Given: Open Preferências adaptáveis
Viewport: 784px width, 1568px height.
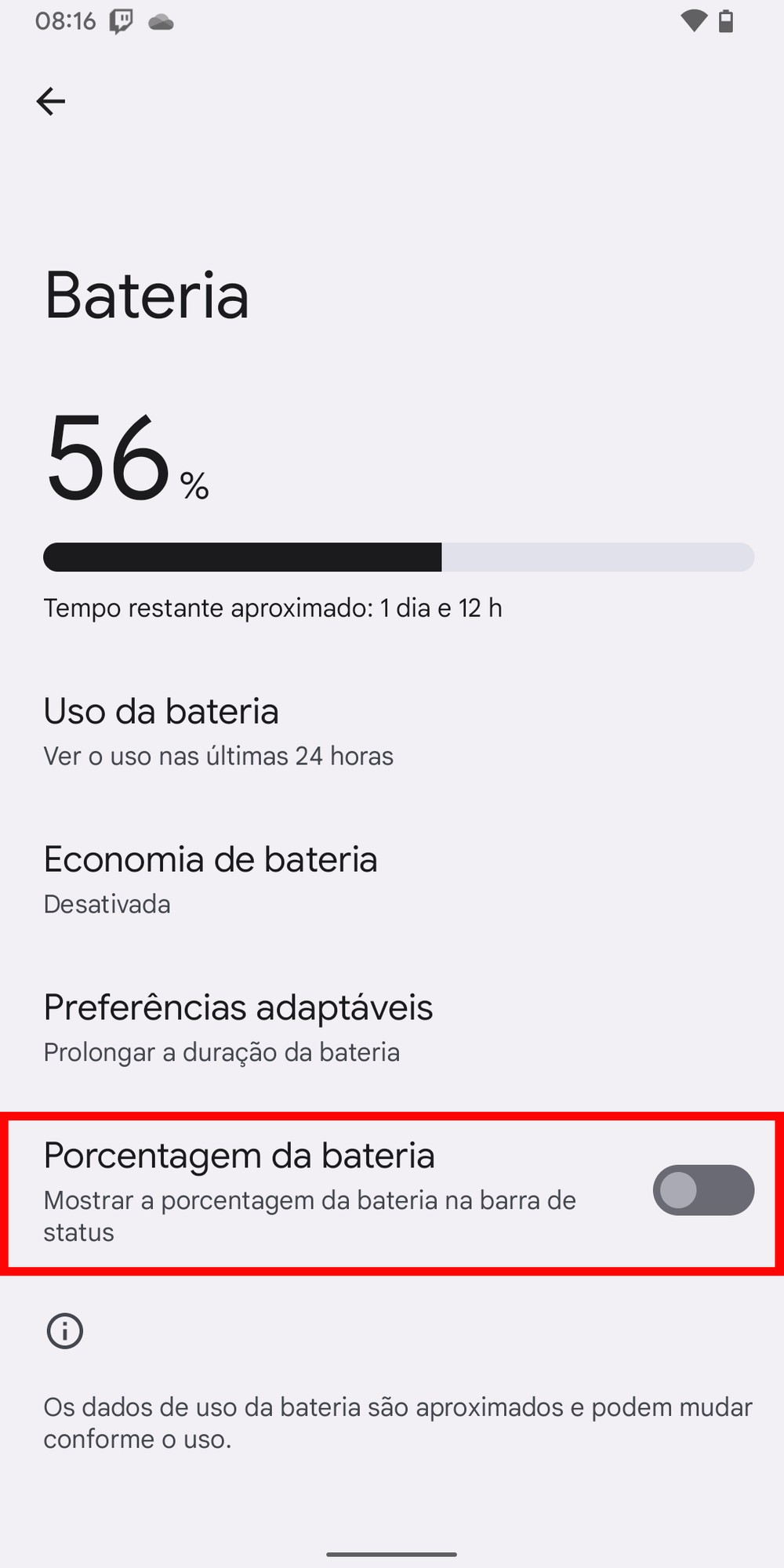Looking at the screenshot, I should pyautogui.click(x=239, y=1028).
